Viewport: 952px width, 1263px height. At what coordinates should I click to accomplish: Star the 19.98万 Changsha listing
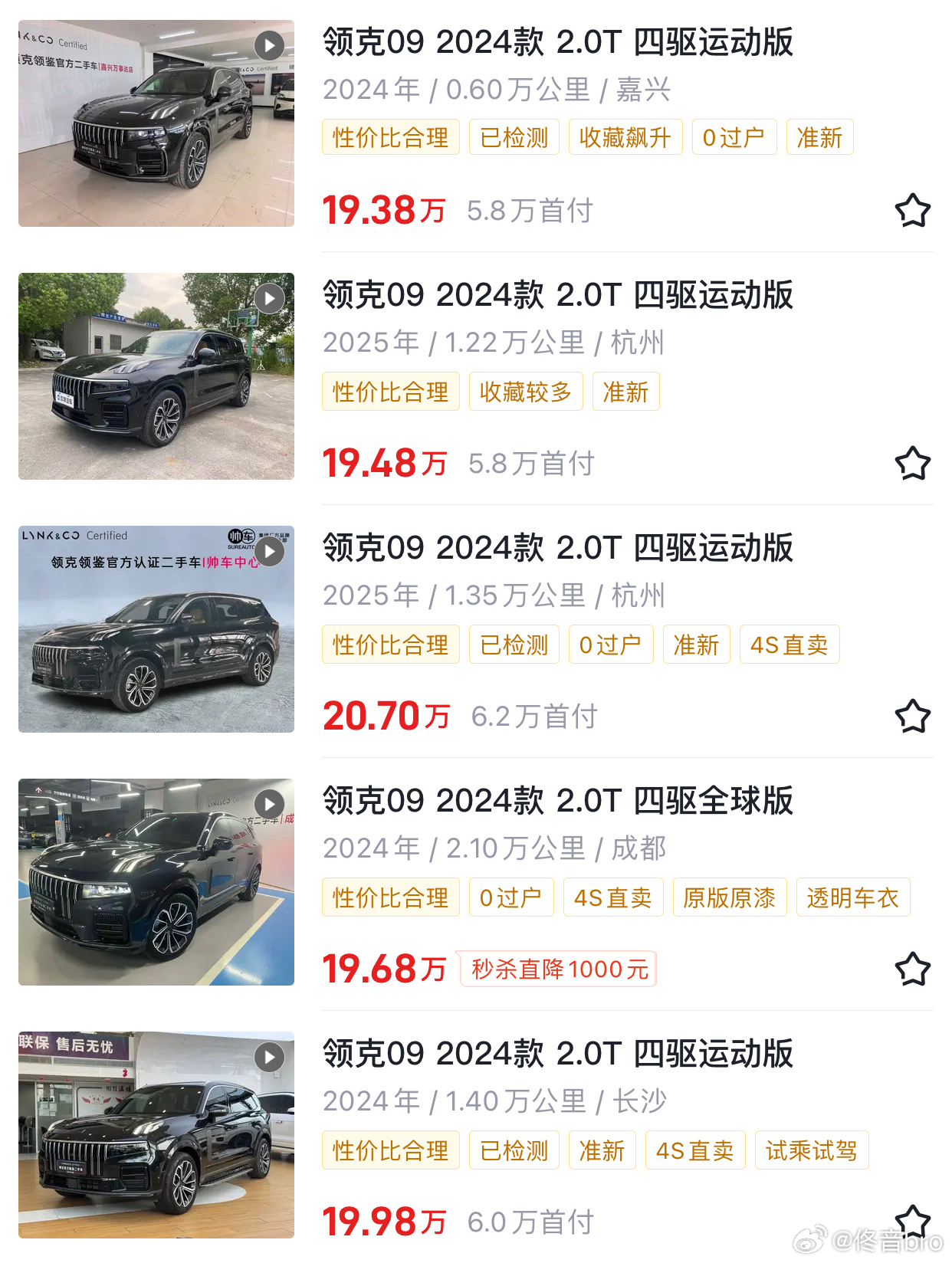click(x=912, y=1220)
